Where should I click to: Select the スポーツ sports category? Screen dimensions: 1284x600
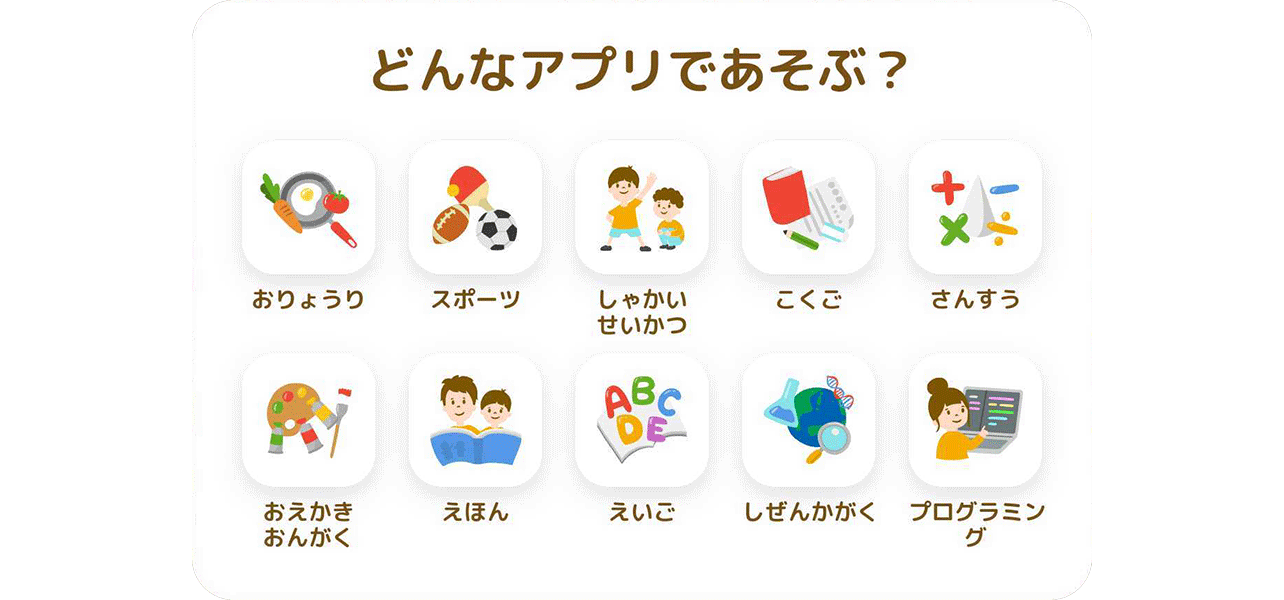click(x=475, y=208)
